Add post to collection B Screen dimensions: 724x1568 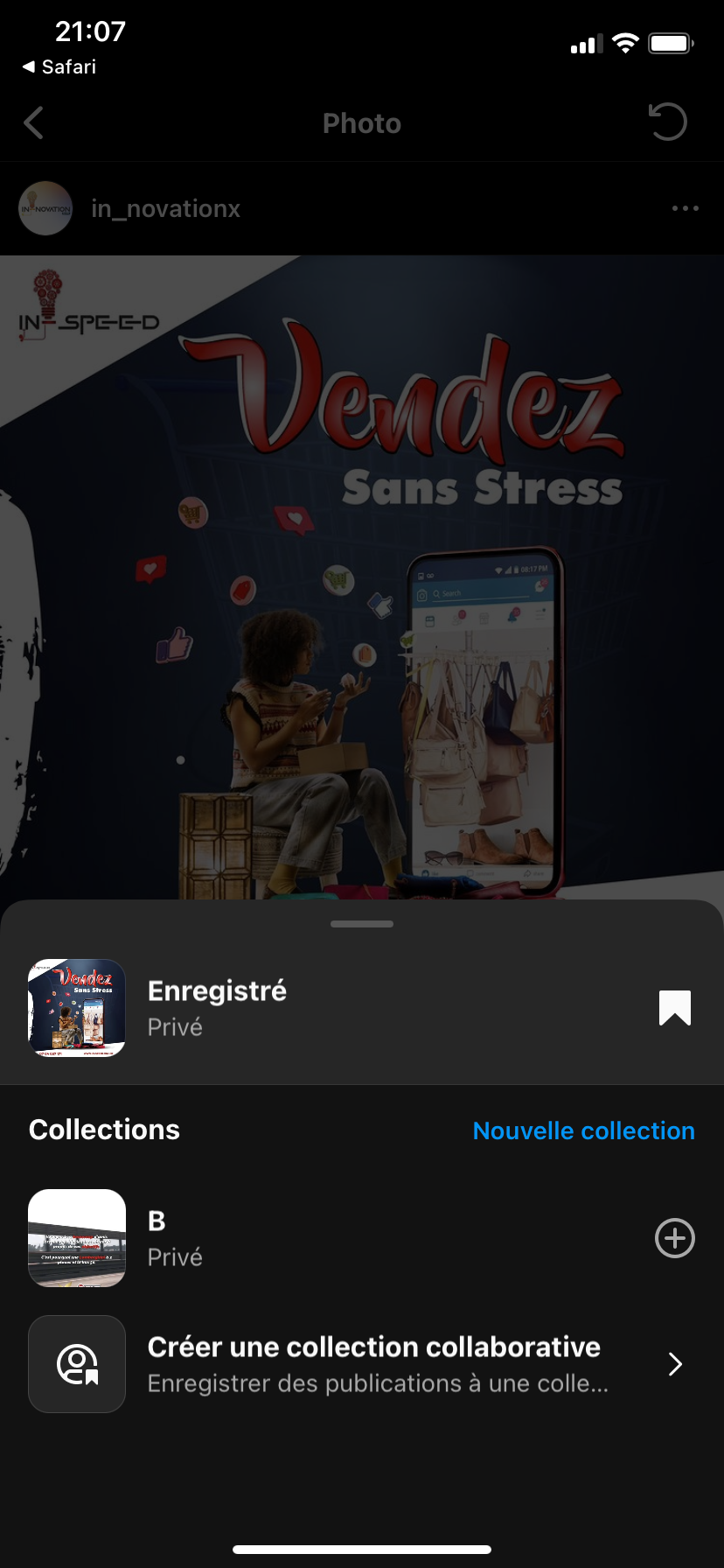[674, 1238]
